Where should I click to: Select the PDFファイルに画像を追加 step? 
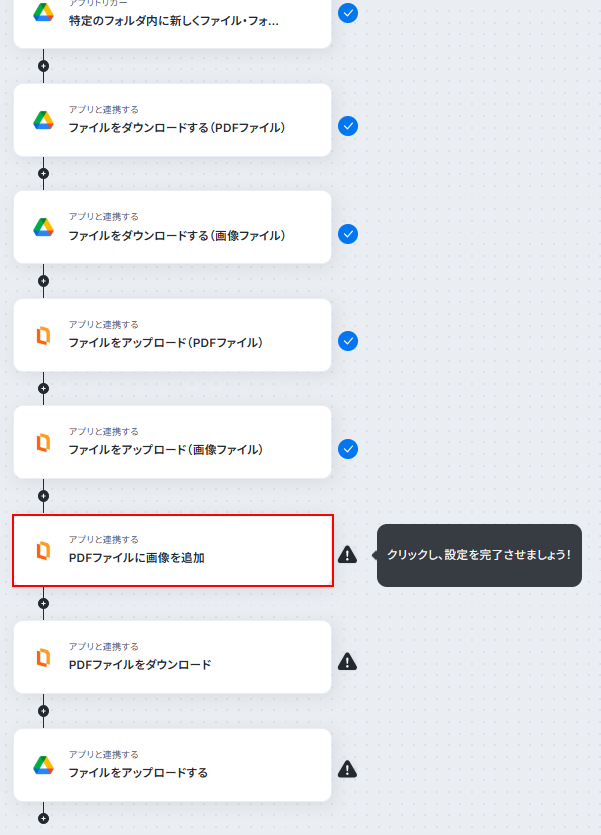point(172,550)
